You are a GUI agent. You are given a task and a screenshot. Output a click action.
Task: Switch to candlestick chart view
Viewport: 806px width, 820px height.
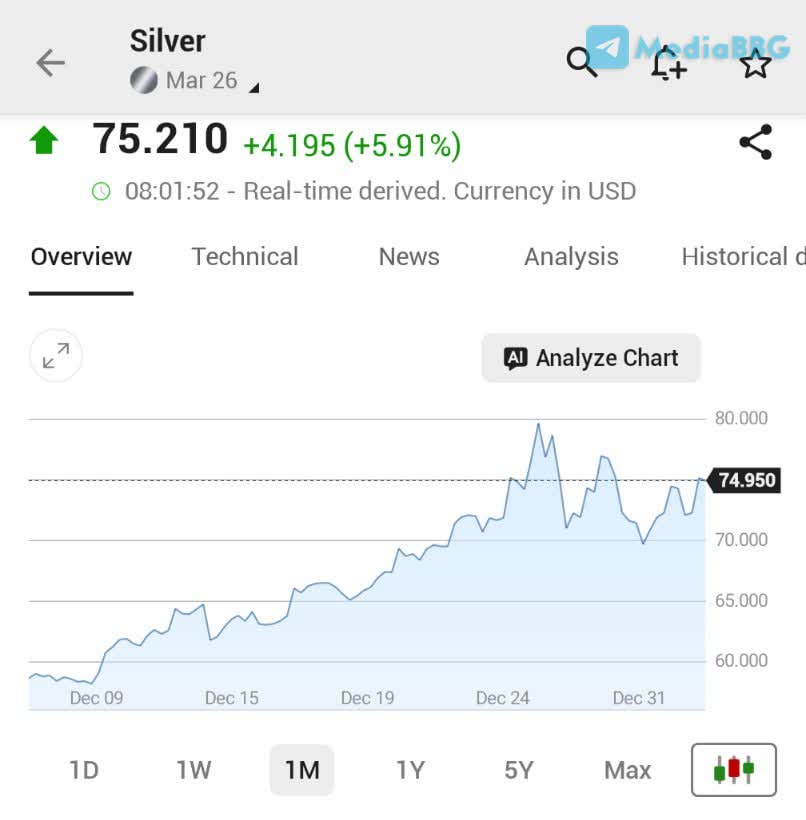click(x=733, y=770)
